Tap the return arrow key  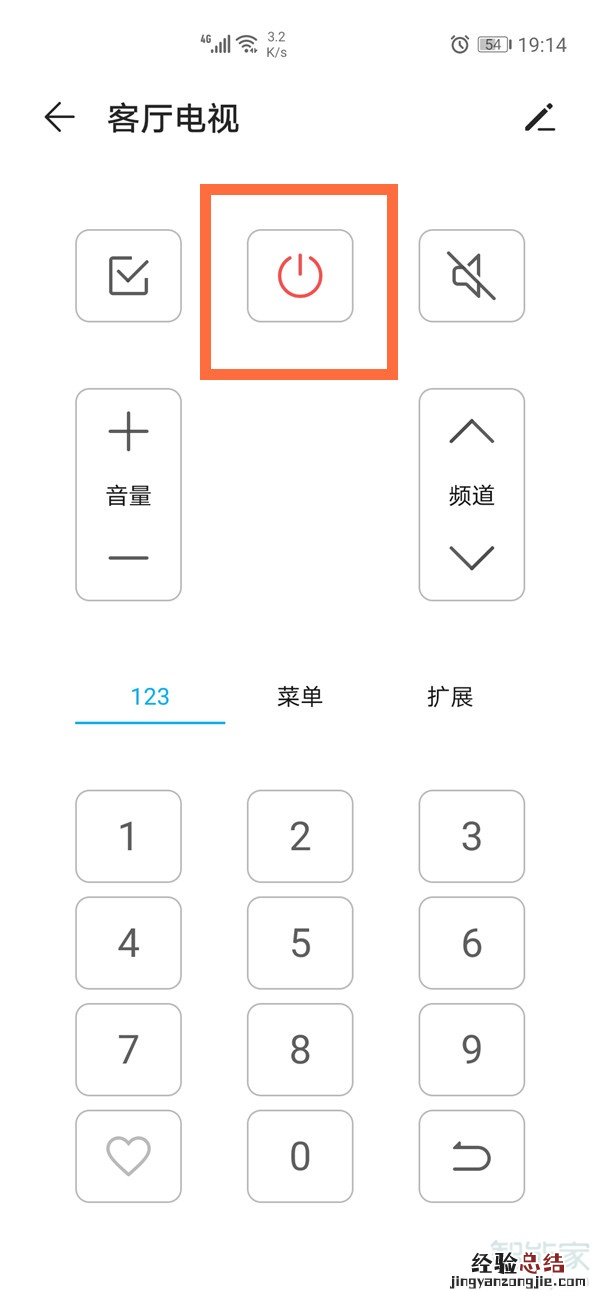coord(471,1156)
